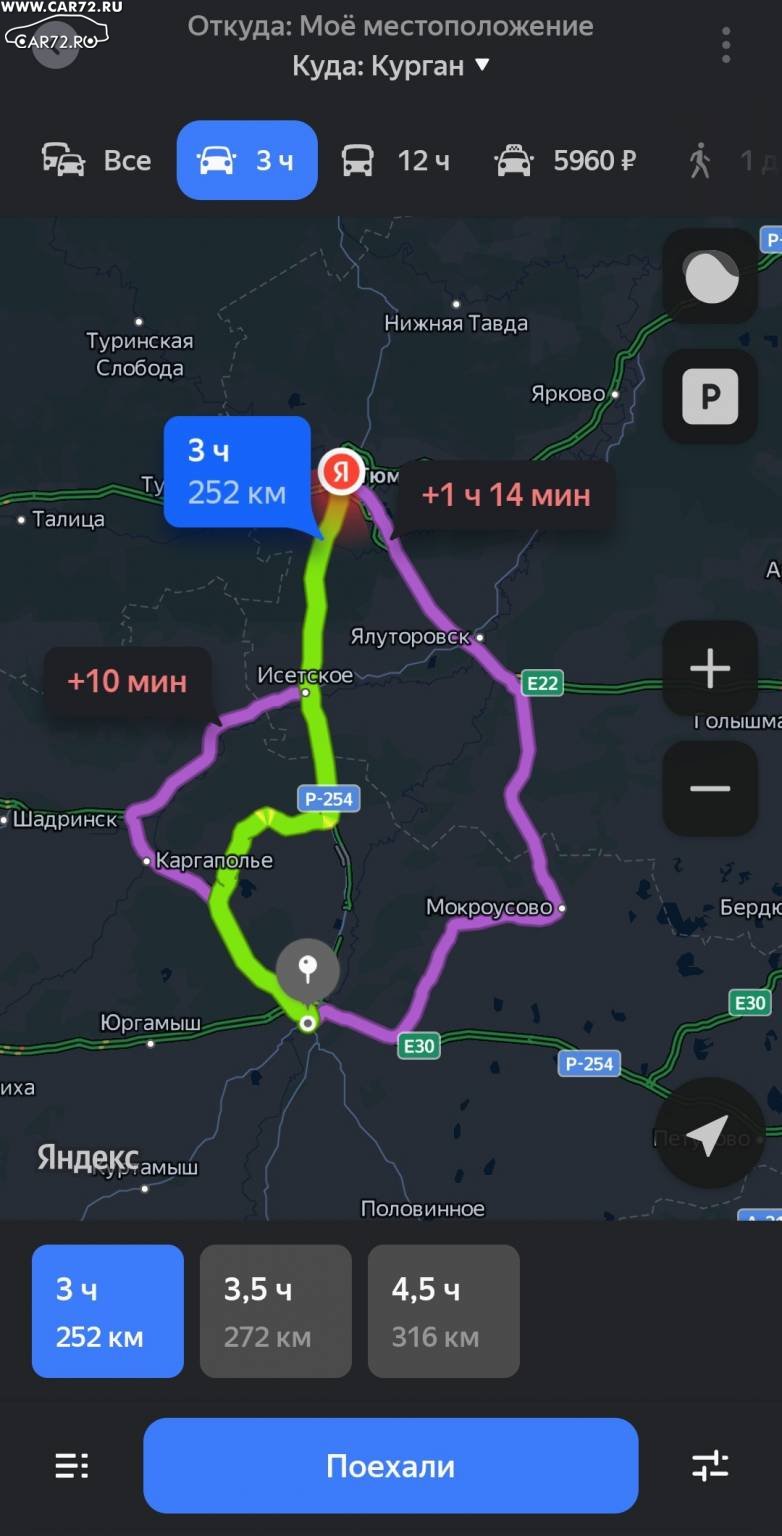Switch to the bus route 12 ч tab
Viewport: 782px width, 1536px height.
click(x=396, y=160)
